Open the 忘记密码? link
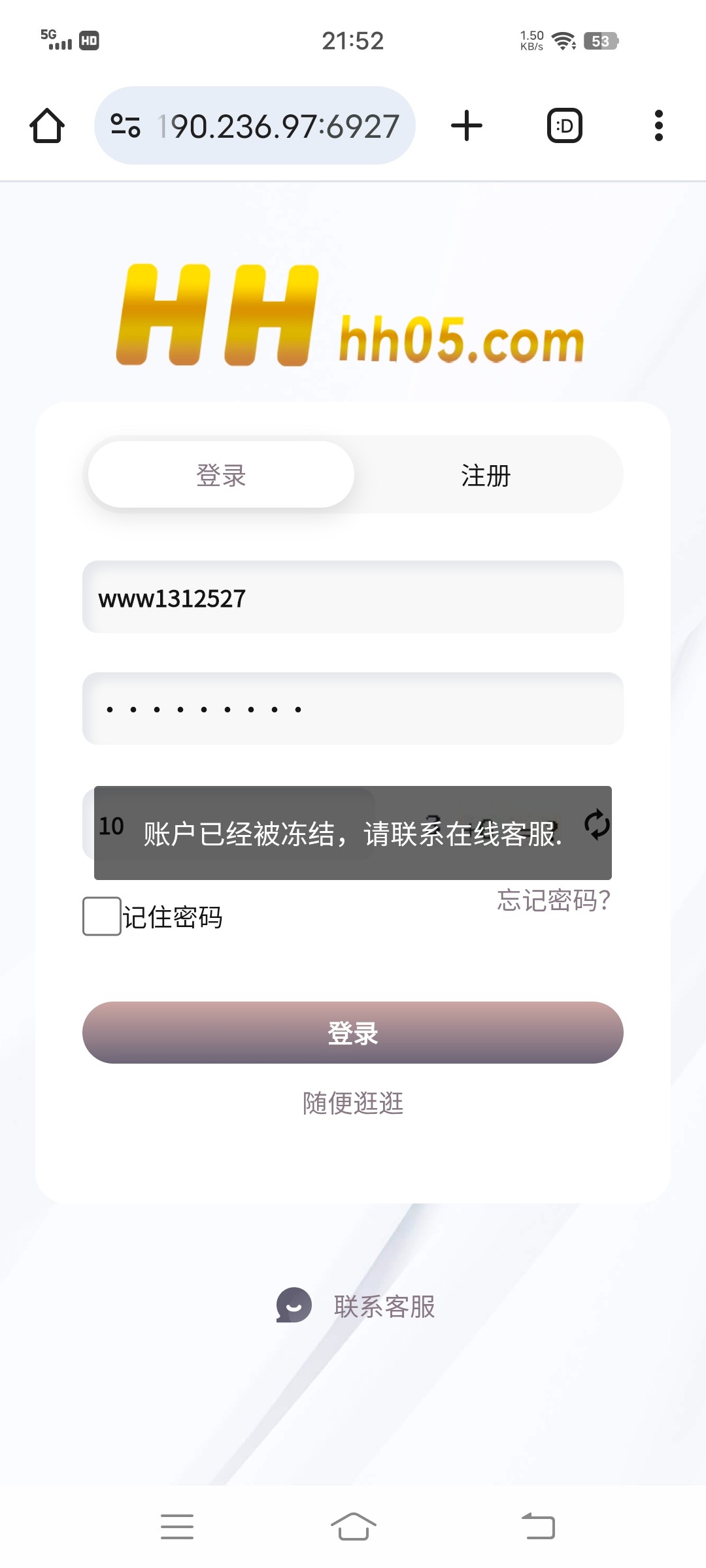The height and width of the screenshot is (1568, 706). tap(553, 900)
